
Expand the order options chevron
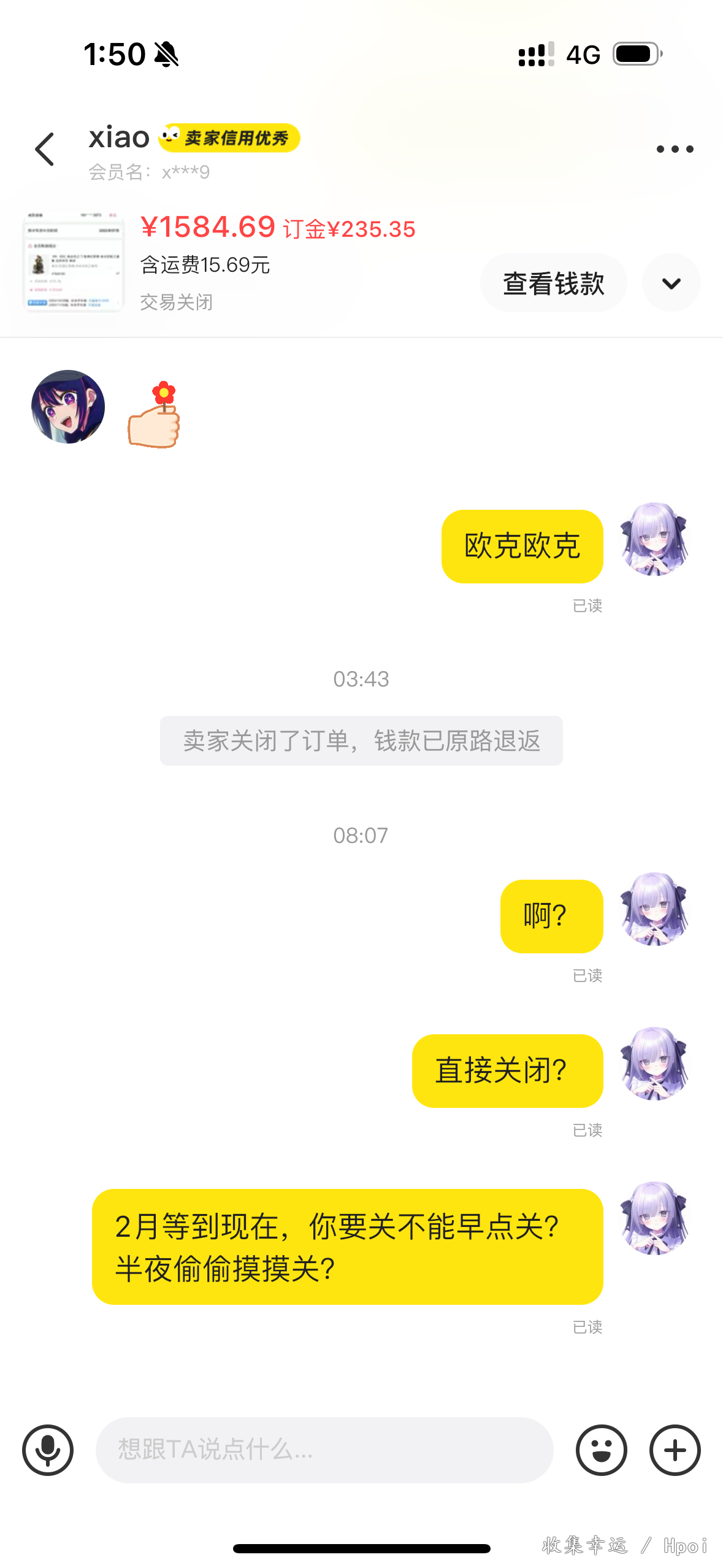pyautogui.click(x=671, y=283)
